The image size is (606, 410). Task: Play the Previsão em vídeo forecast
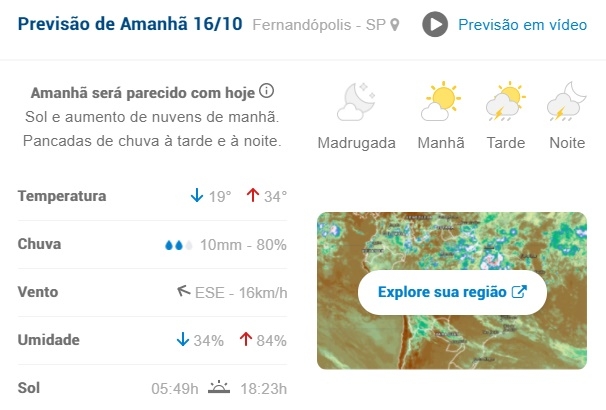click(x=435, y=25)
